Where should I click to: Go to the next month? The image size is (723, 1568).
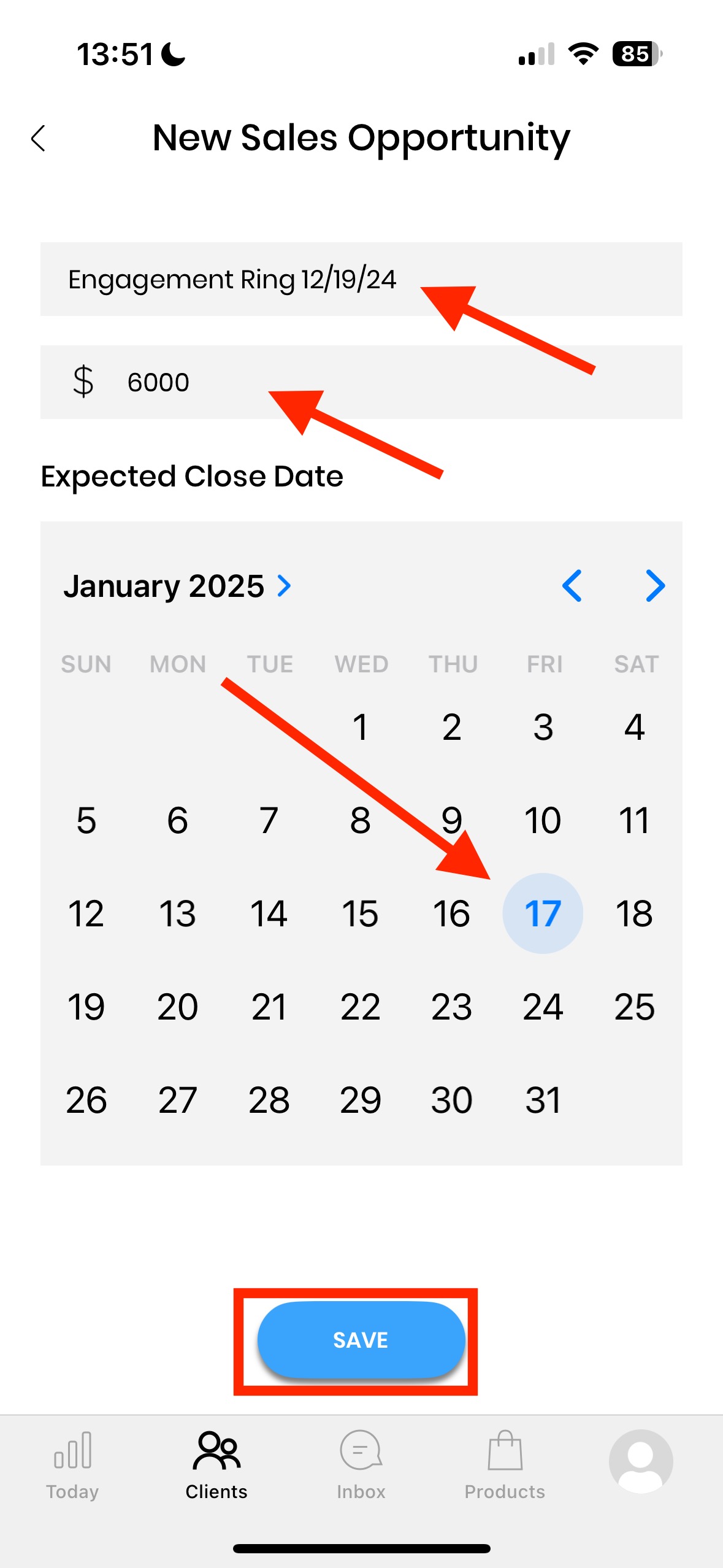655,586
